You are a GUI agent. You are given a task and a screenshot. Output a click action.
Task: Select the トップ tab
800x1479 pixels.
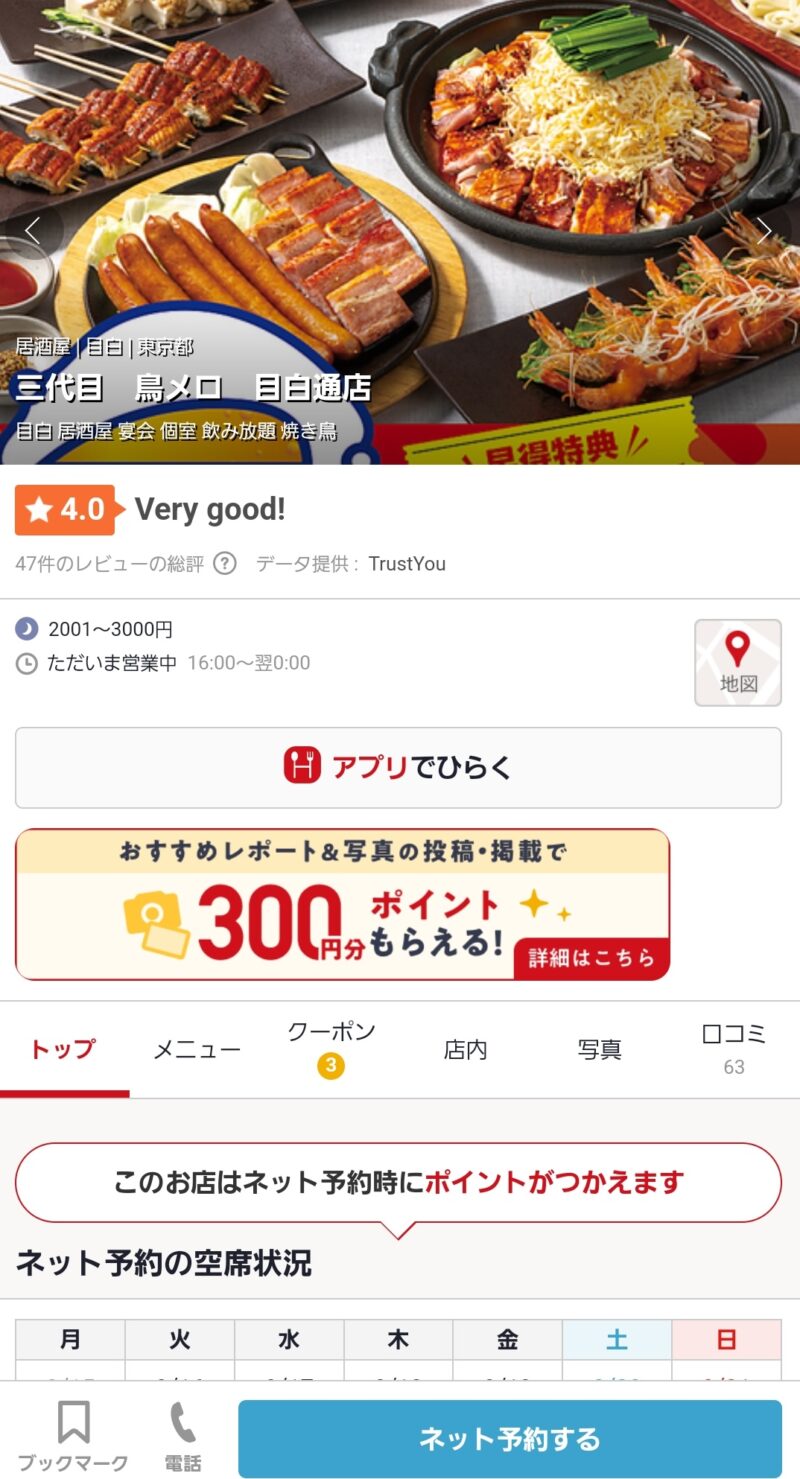pos(63,1049)
